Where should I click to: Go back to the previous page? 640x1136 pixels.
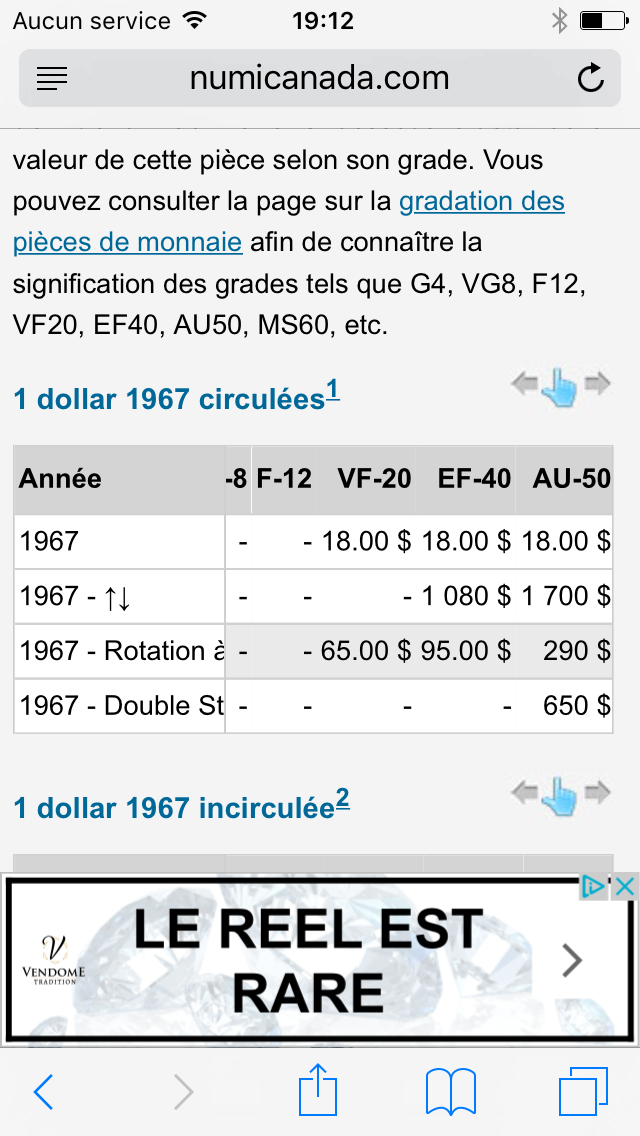43,1091
